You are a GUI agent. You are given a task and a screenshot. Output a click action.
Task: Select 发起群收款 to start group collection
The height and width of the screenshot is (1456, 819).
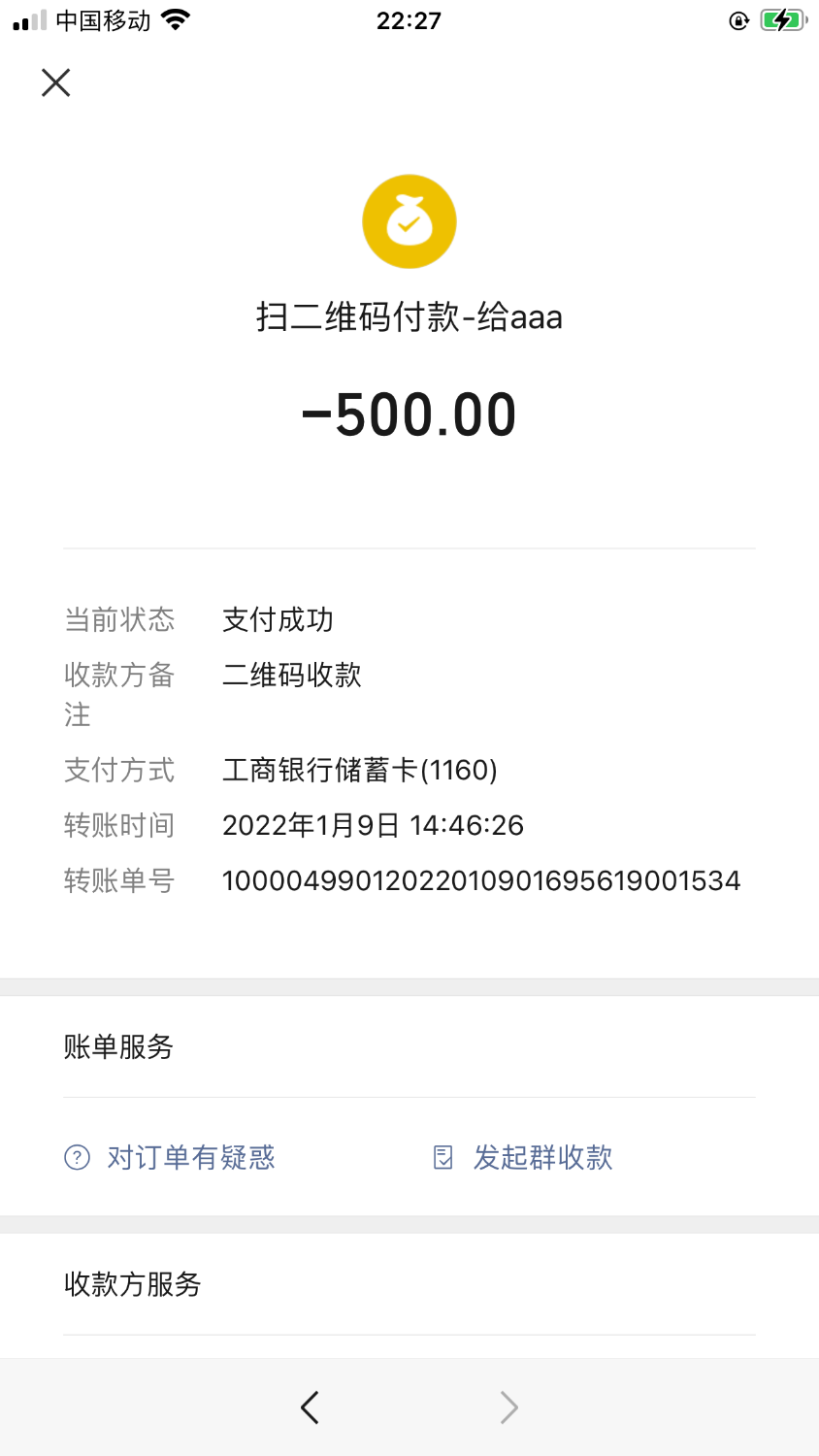pos(543,1157)
